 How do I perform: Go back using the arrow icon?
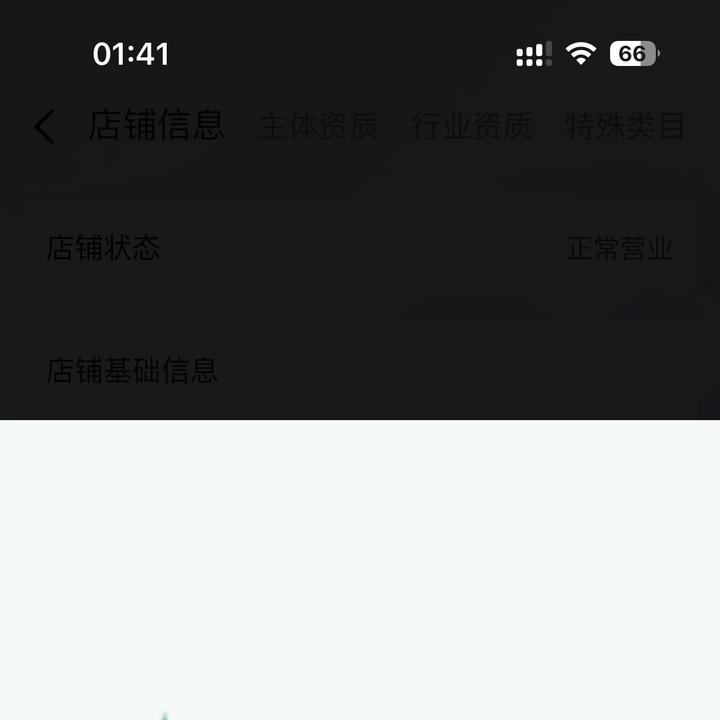(x=45, y=126)
